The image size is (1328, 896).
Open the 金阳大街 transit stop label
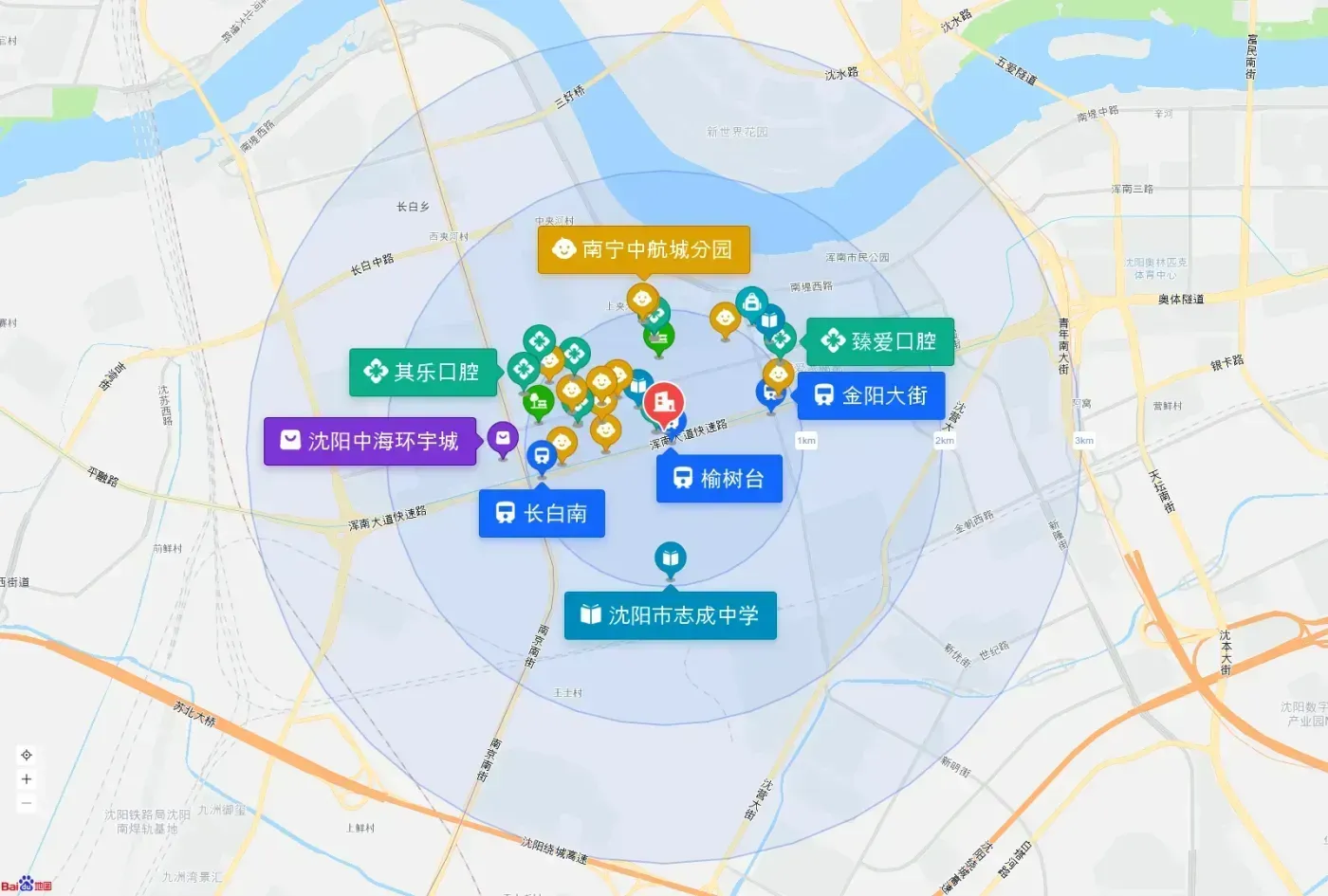pos(871,395)
